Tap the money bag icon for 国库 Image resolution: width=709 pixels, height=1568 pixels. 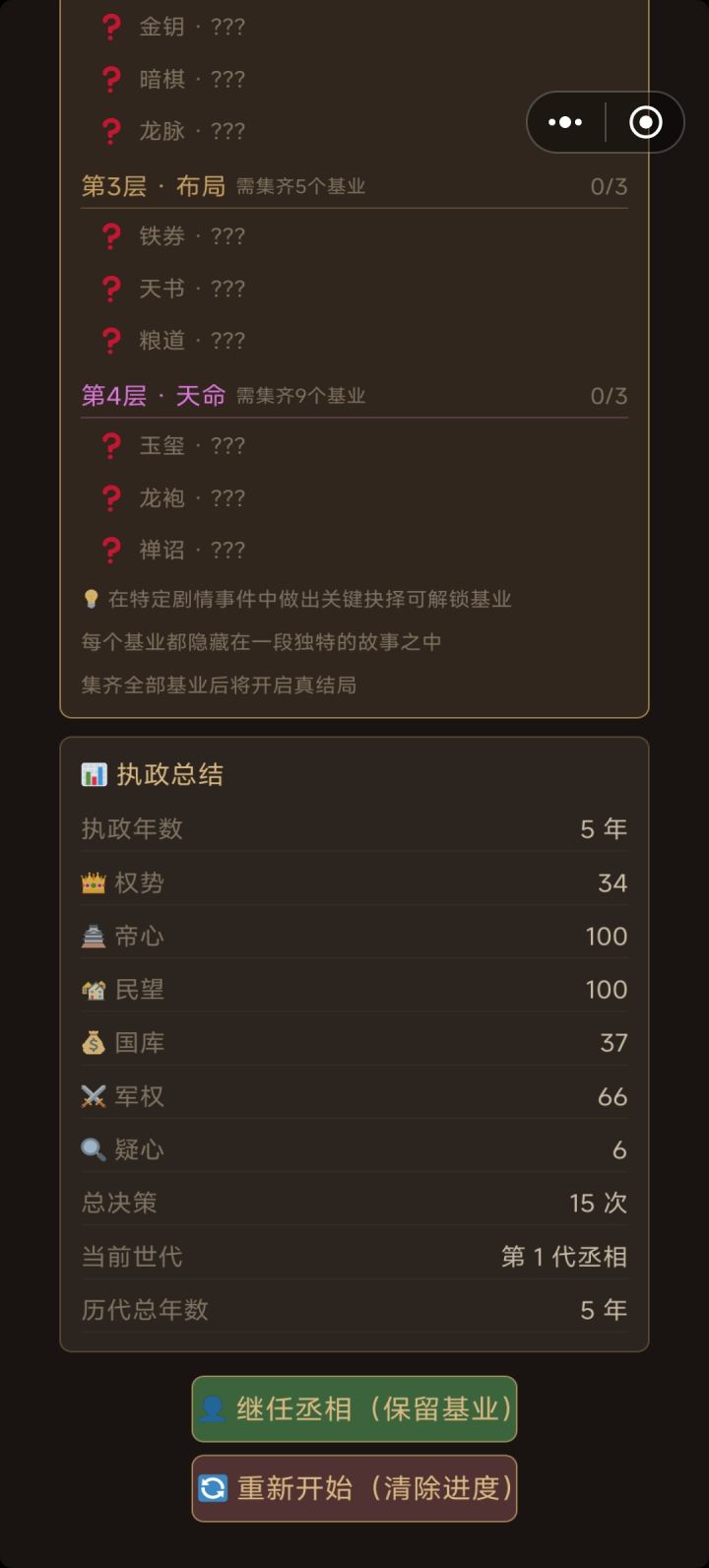(92, 1042)
